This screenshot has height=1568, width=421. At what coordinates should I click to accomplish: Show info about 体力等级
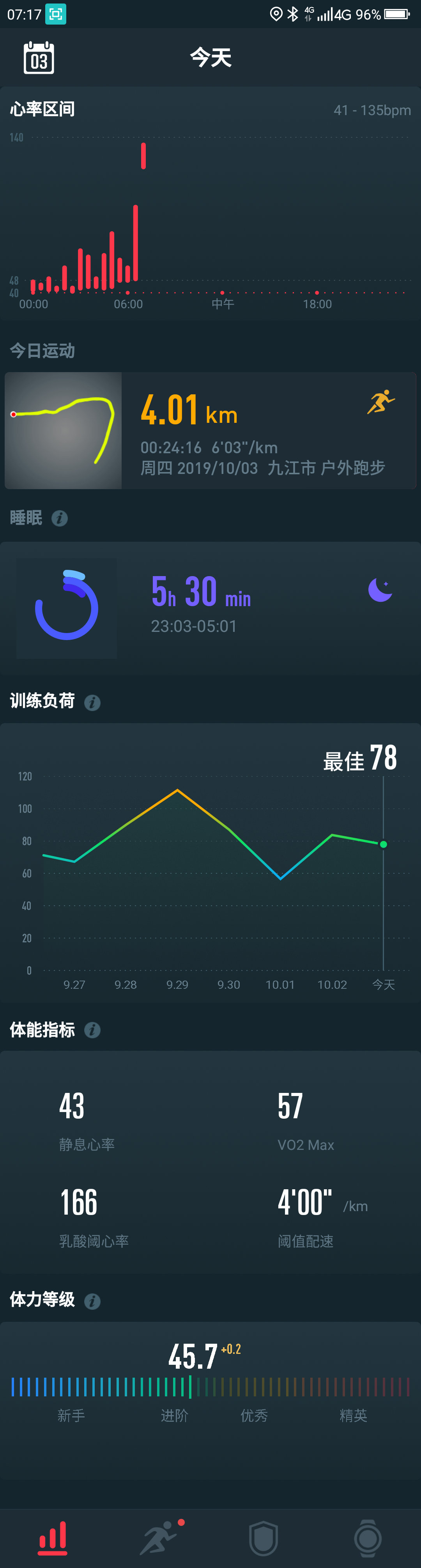[92, 1301]
